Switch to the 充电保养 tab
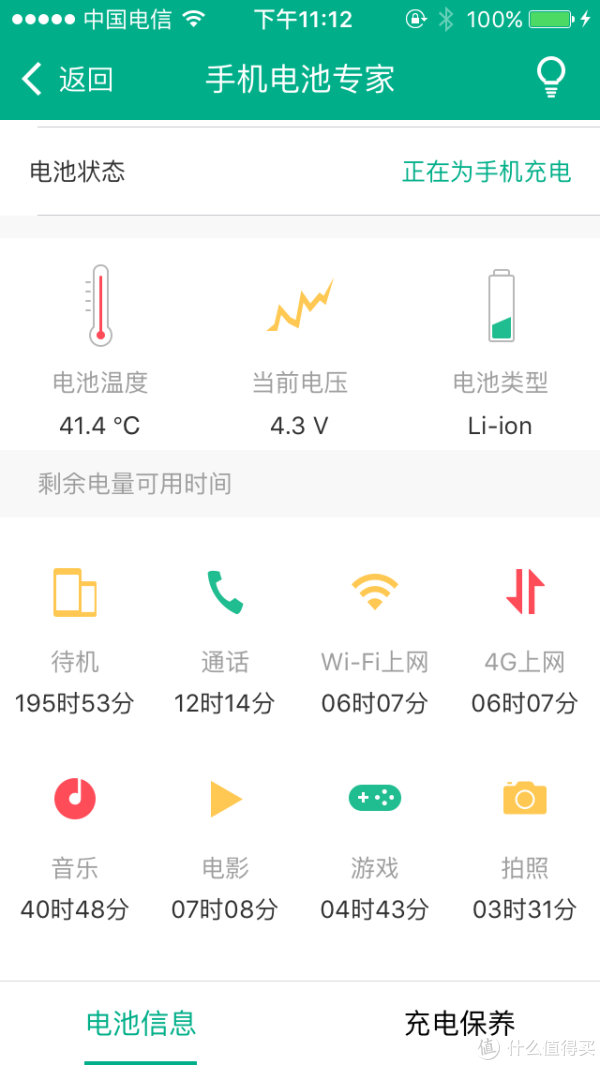600x1065 pixels. pos(459,1023)
